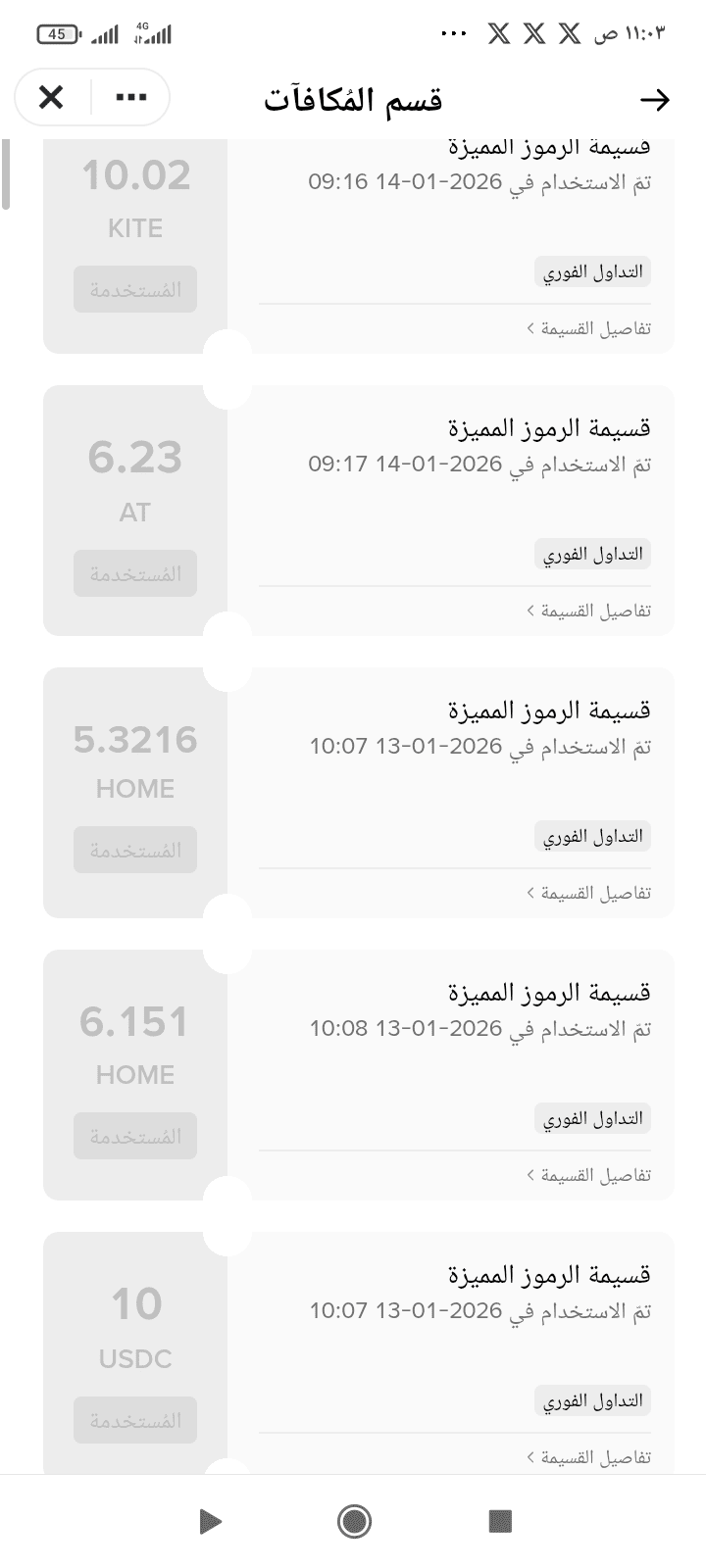View voucher details for 10 USDC
This screenshot has height=1568, width=706.
click(x=589, y=1457)
